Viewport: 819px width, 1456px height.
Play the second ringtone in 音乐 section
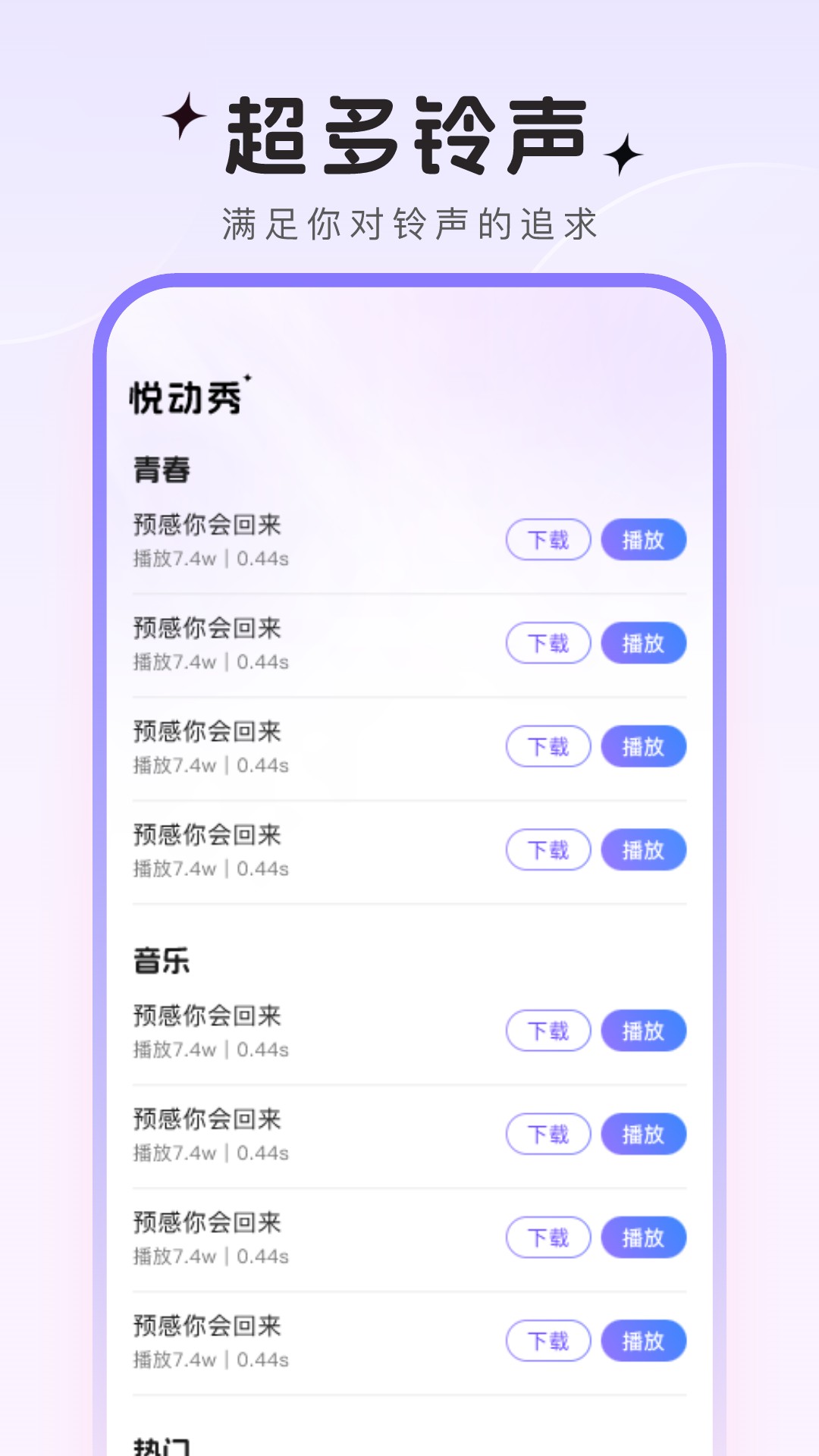[x=644, y=1134]
